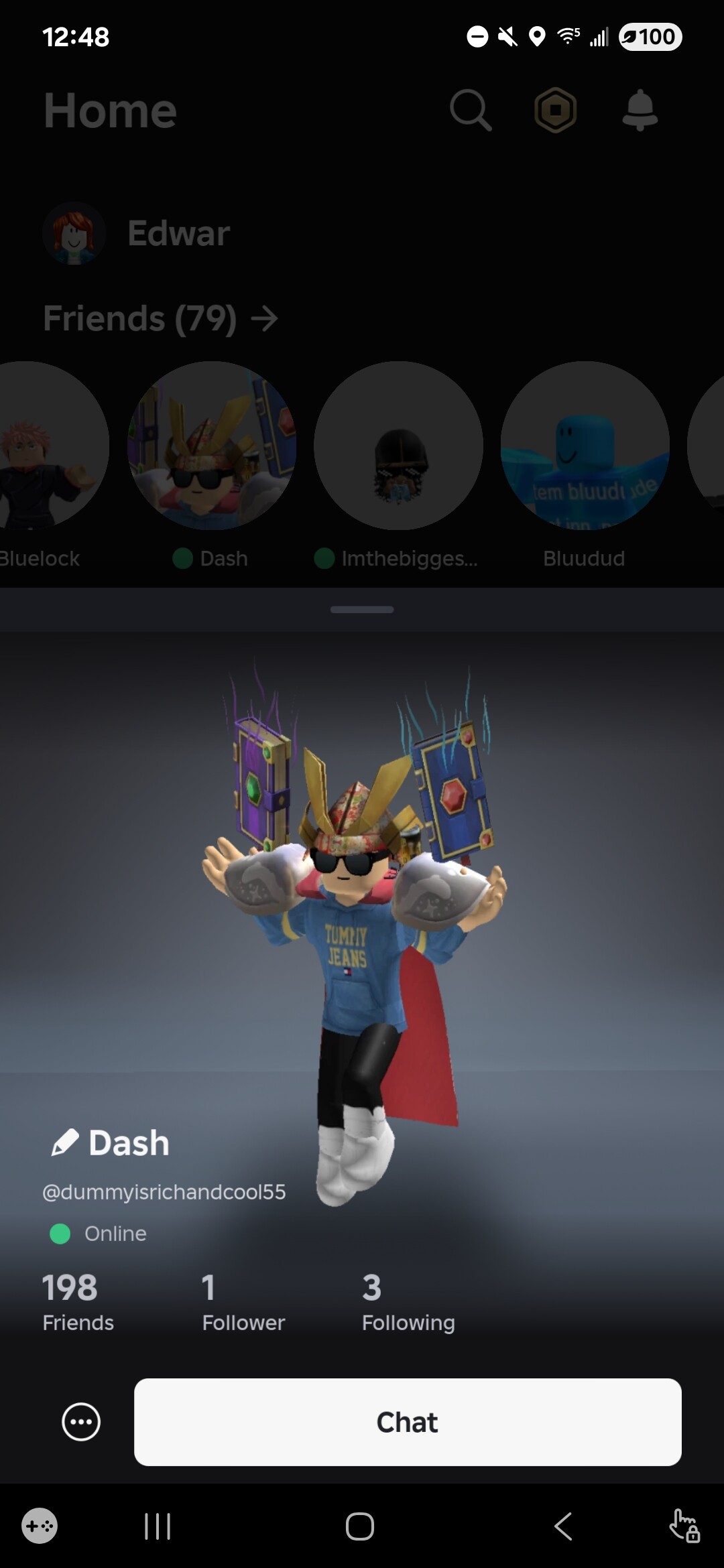Open the recent apps overview
The height and width of the screenshot is (1568, 724).
click(158, 1526)
